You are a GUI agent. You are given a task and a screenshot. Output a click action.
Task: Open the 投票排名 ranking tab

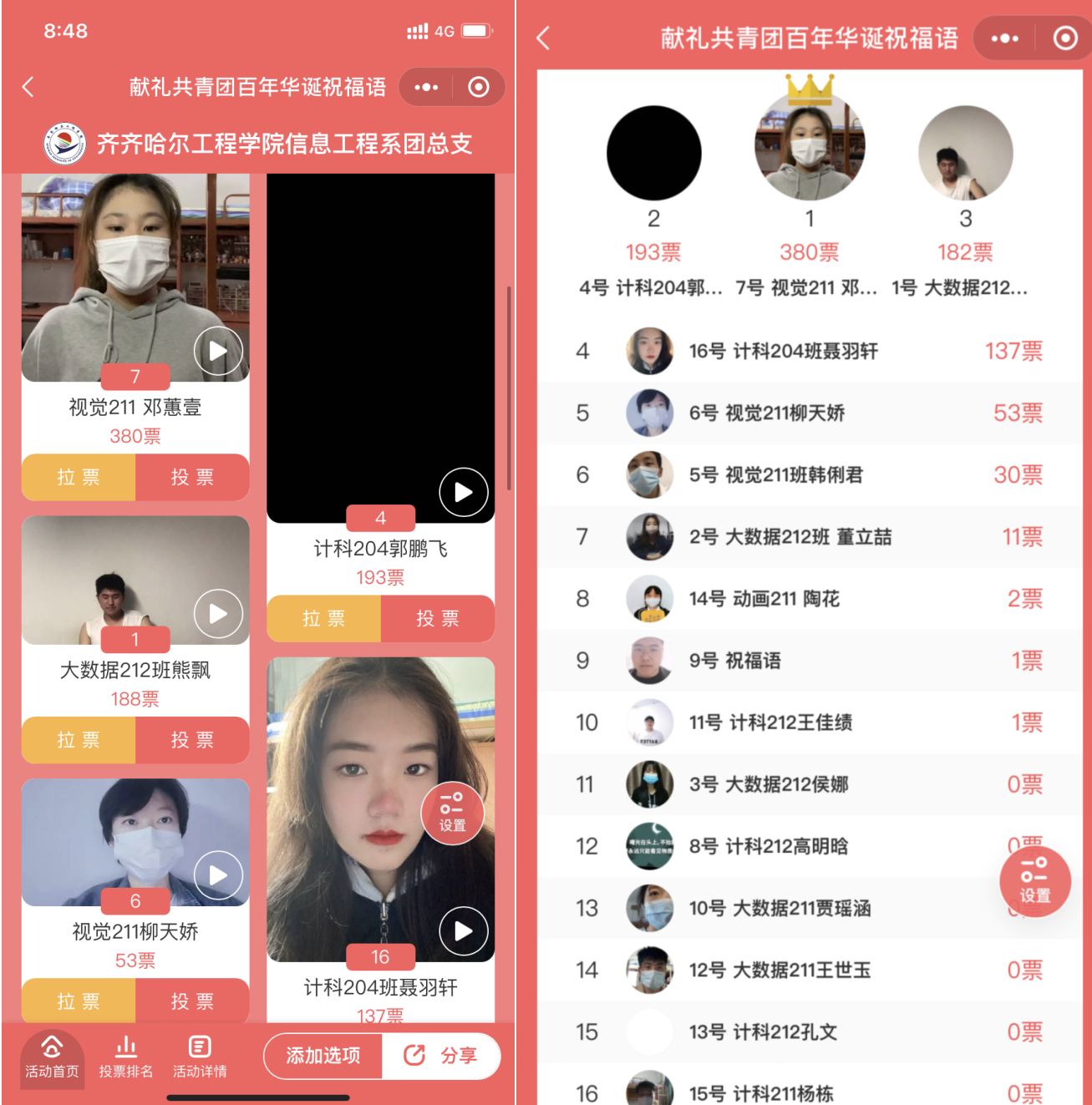[x=126, y=1057]
